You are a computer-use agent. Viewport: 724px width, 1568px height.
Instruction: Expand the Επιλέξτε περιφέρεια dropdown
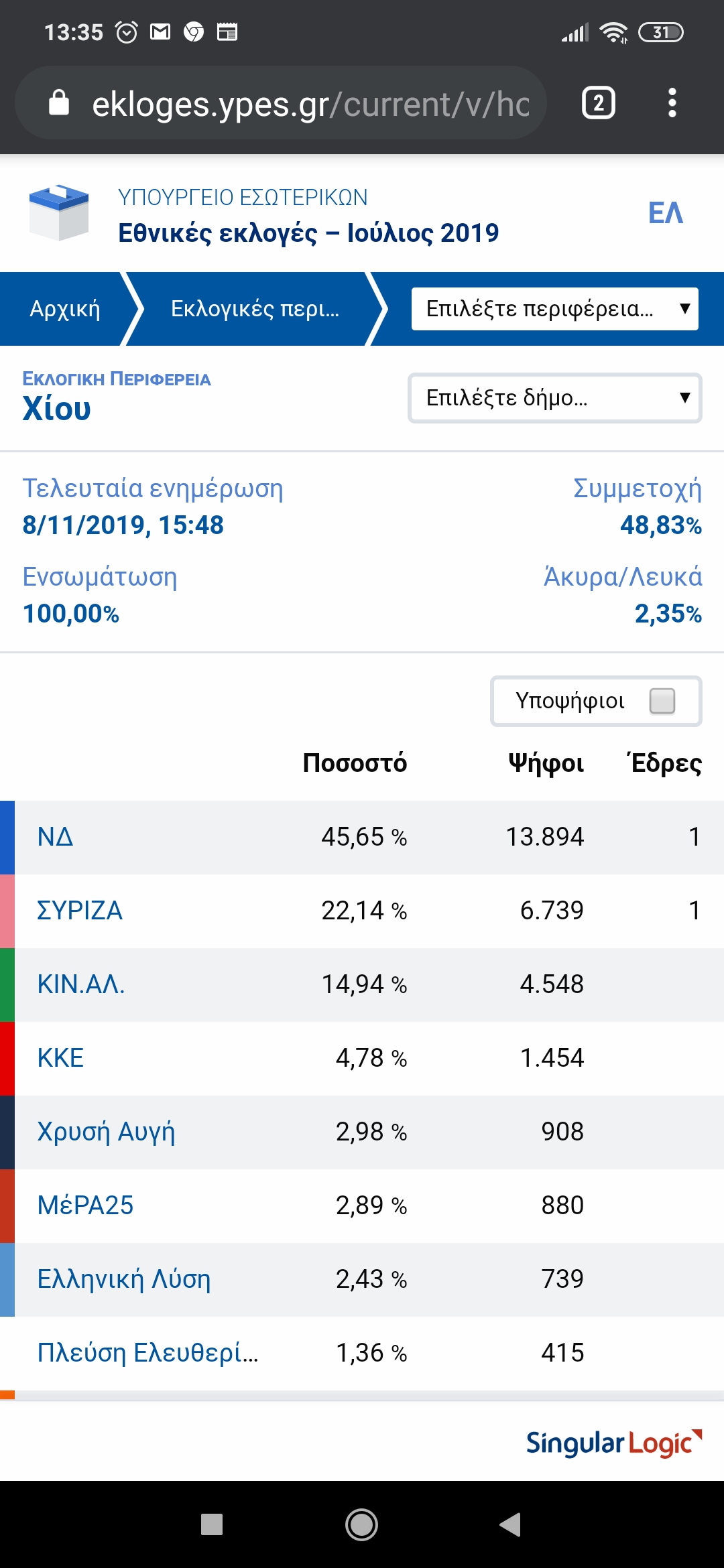[x=554, y=309]
